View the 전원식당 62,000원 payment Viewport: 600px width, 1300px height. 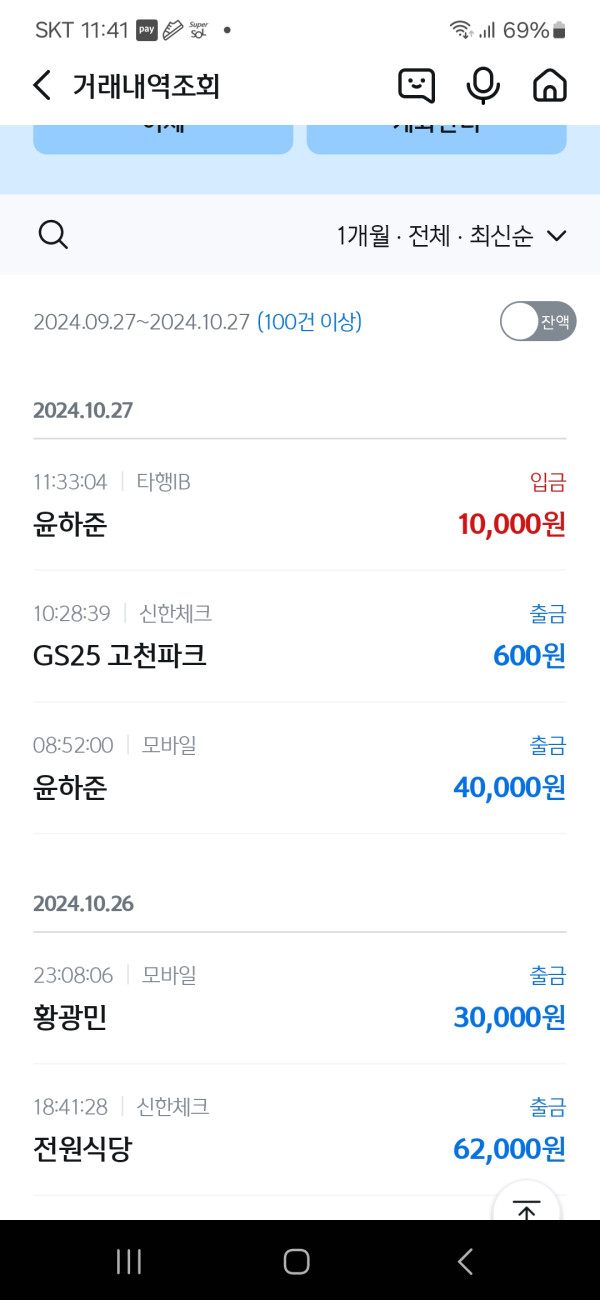(x=299, y=1130)
